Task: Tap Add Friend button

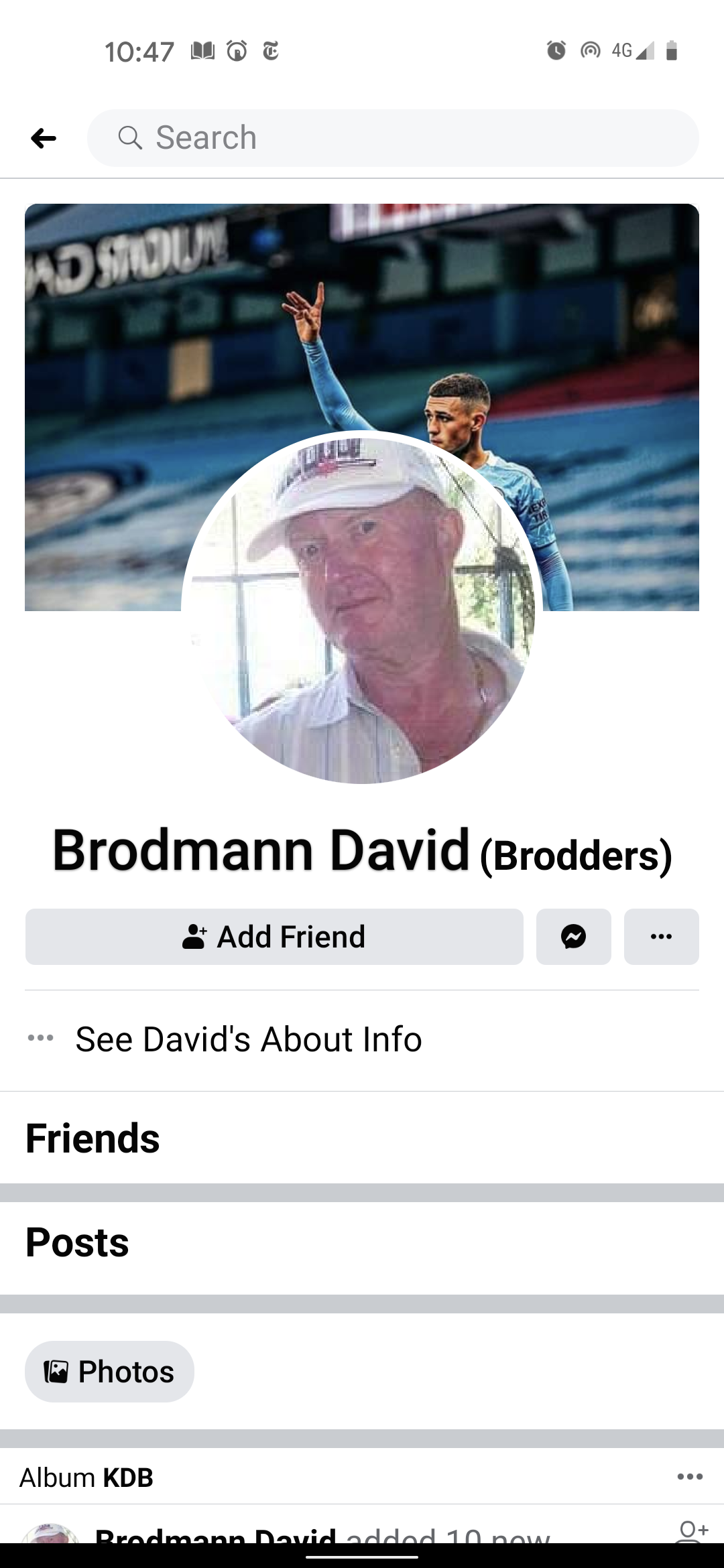Action: pyautogui.click(x=274, y=937)
